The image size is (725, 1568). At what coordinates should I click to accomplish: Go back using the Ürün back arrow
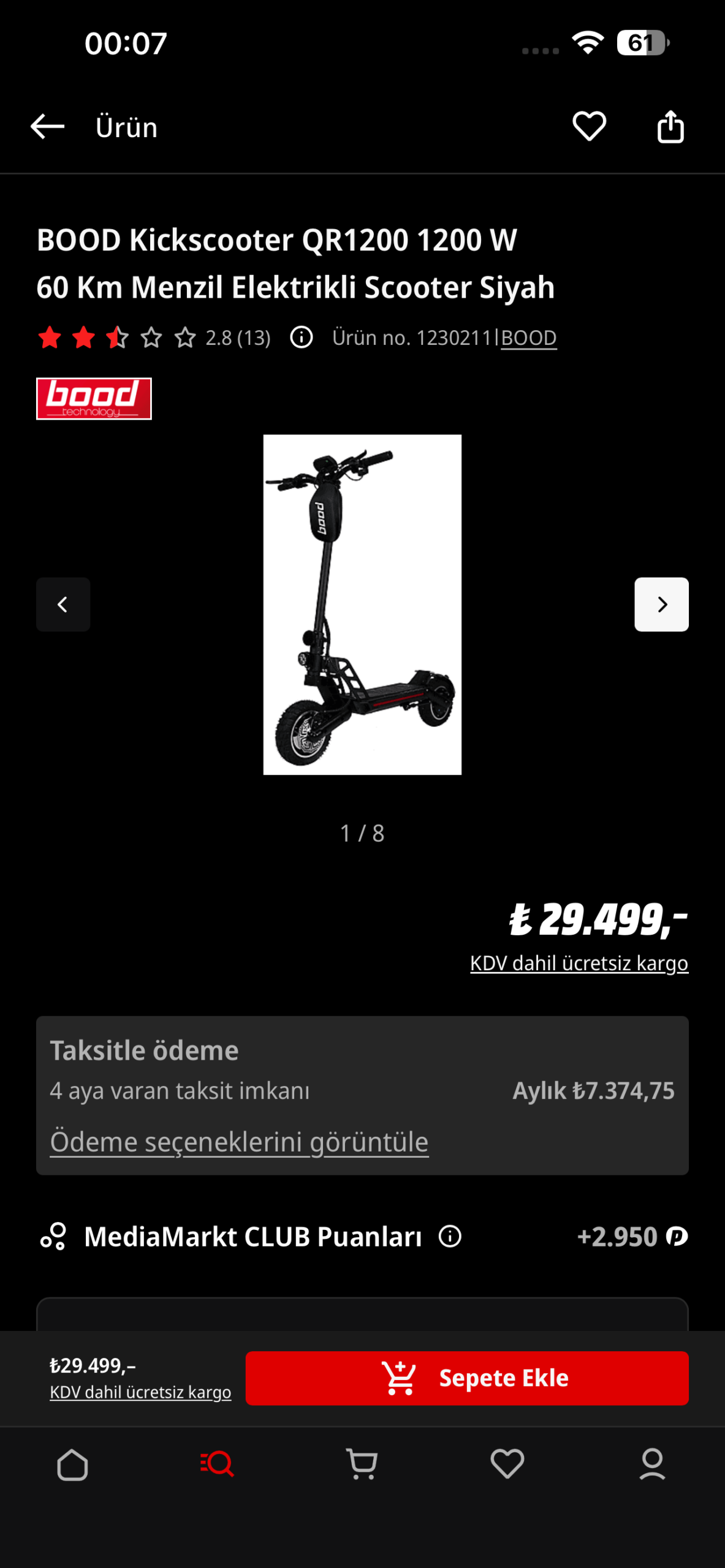(47, 127)
